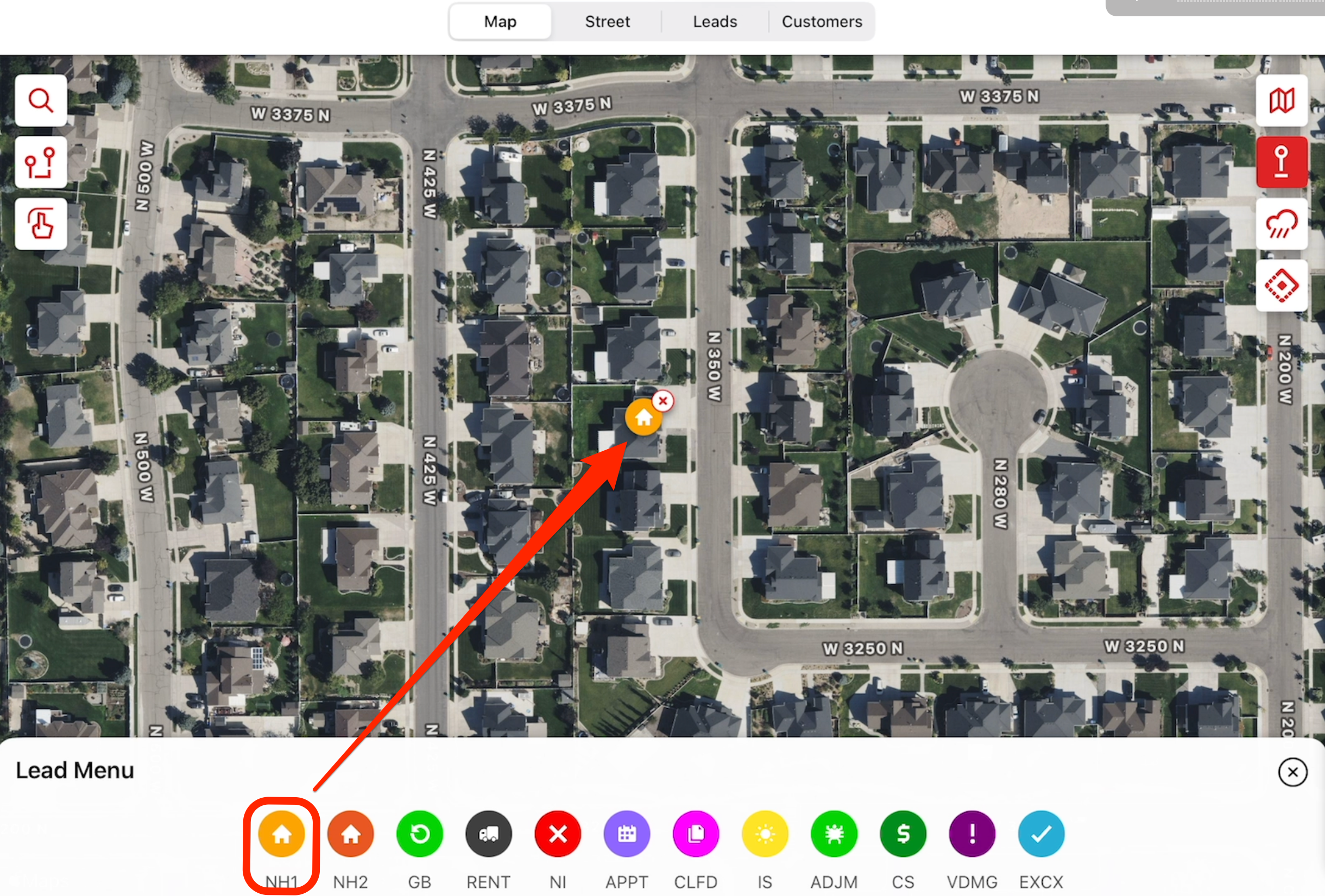Screen dimensions: 1325x896
Task: Toggle the red pin drop tool
Action: (1281, 162)
